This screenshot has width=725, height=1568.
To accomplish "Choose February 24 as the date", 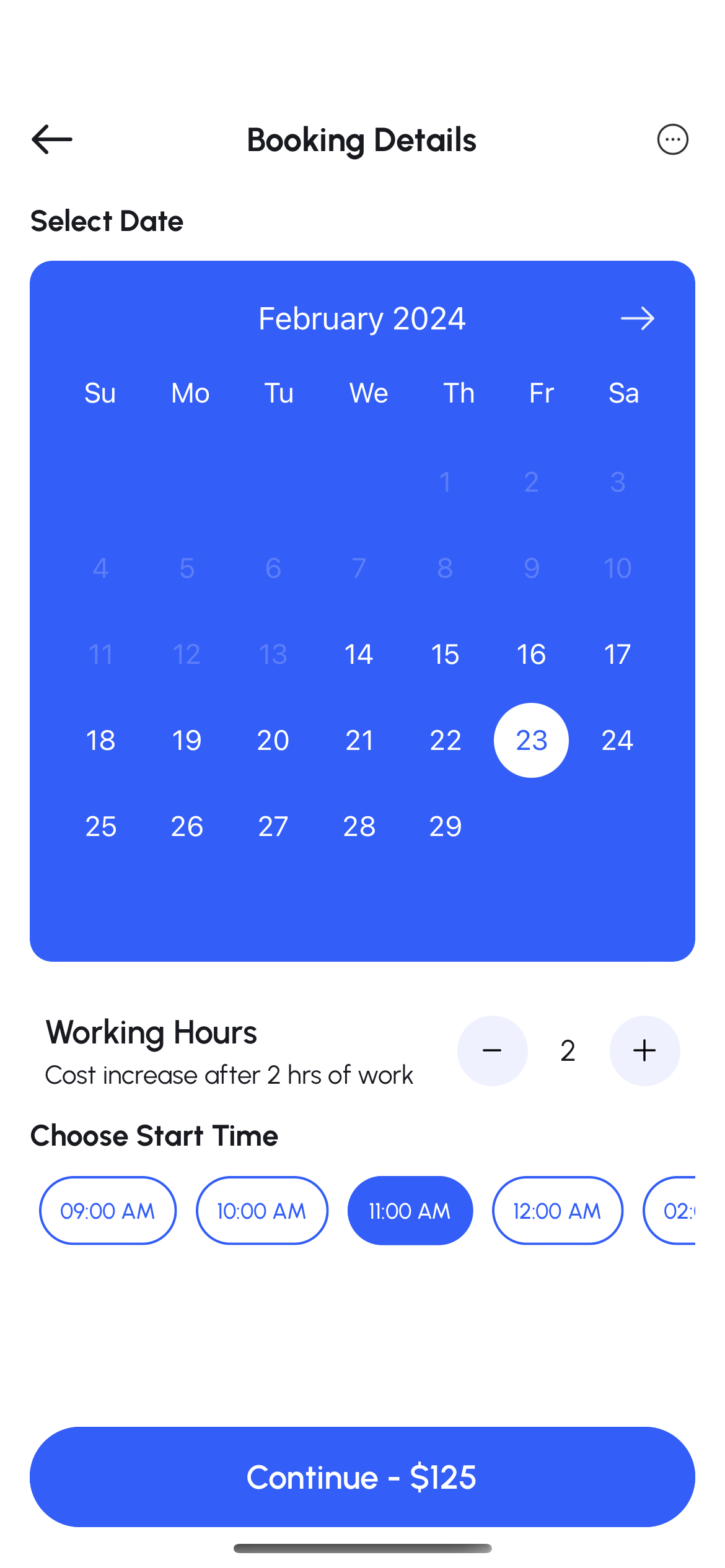I will click(617, 741).
